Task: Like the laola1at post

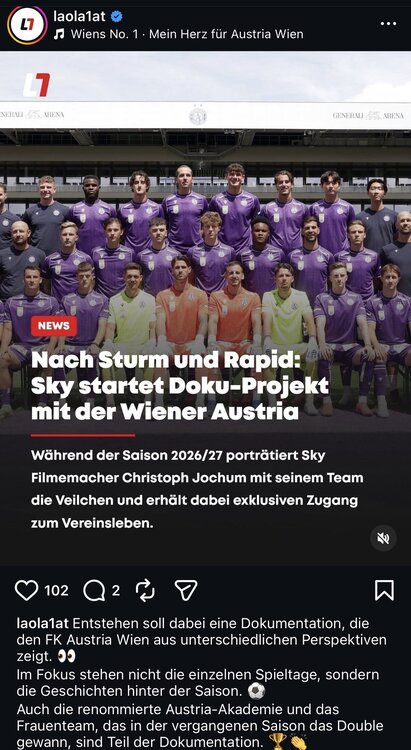Action: point(26,591)
